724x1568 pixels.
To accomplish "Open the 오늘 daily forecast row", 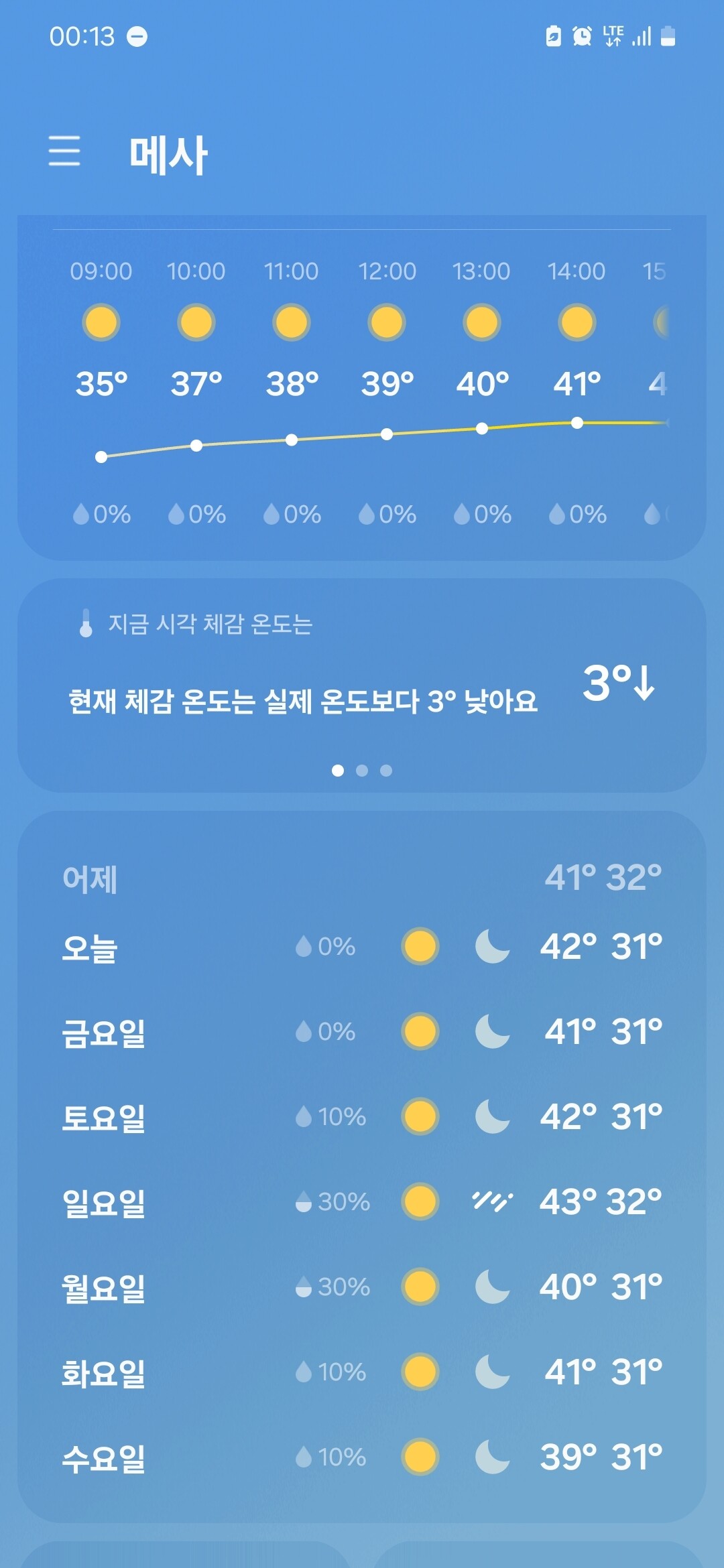I will (362, 947).
